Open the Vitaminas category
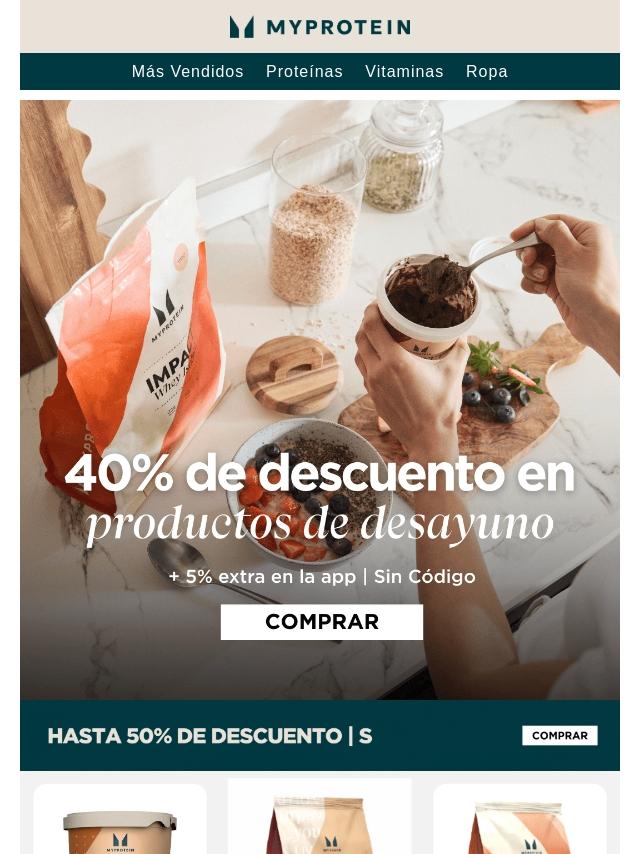The image size is (640, 854). click(x=404, y=72)
